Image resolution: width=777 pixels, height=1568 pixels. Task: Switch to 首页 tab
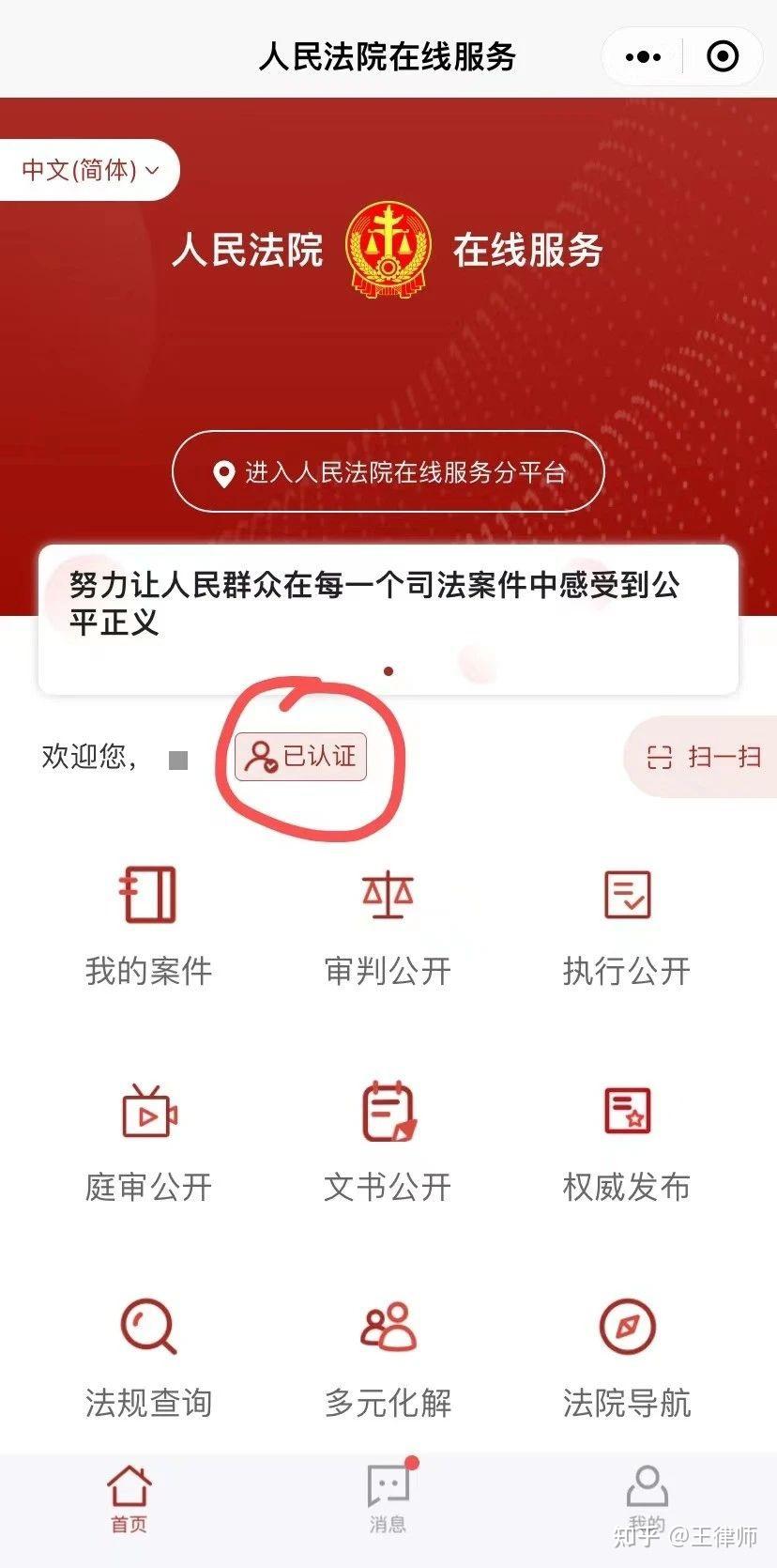[129, 1499]
